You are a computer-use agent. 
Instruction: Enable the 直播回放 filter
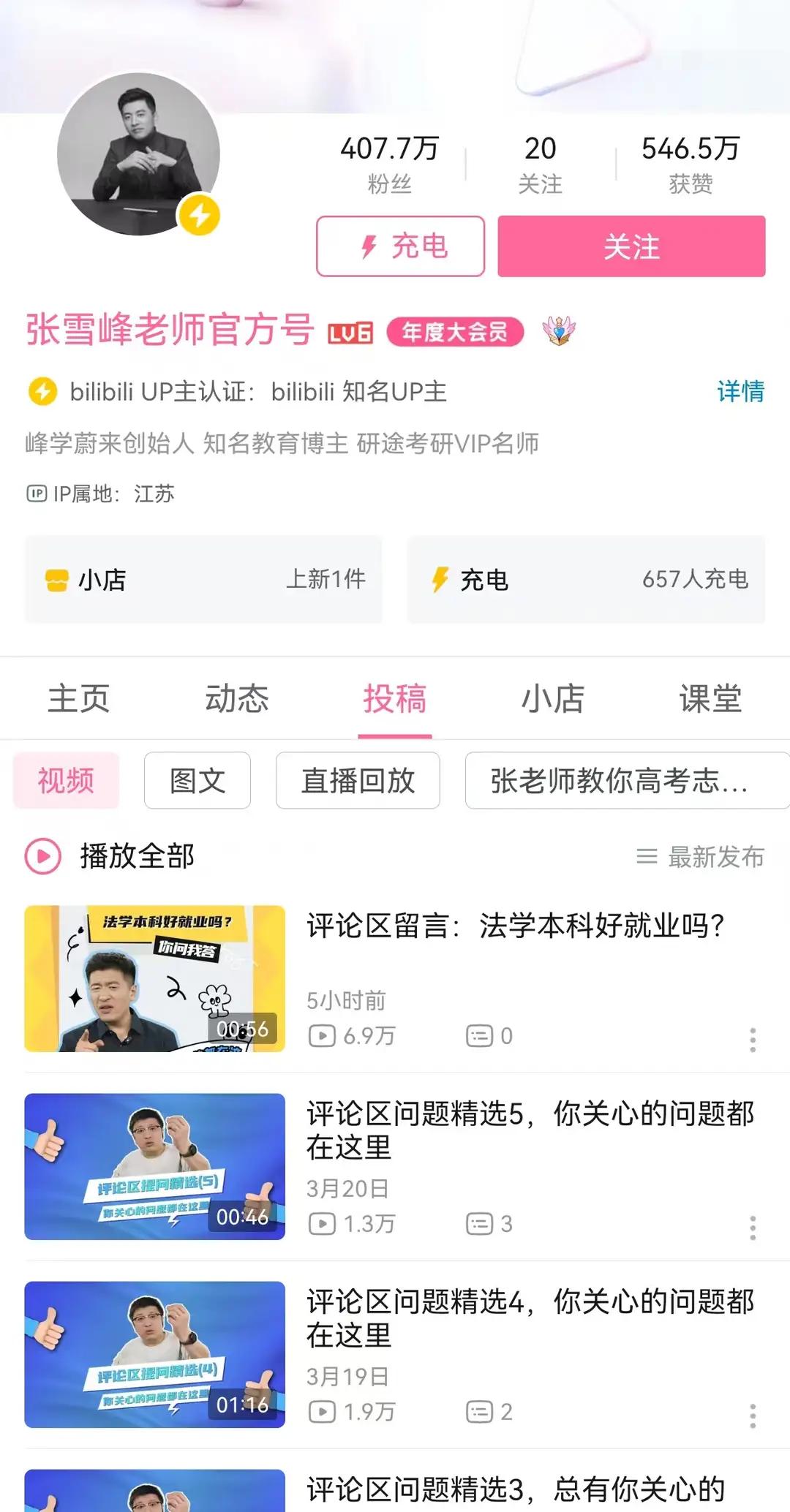tap(357, 781)
